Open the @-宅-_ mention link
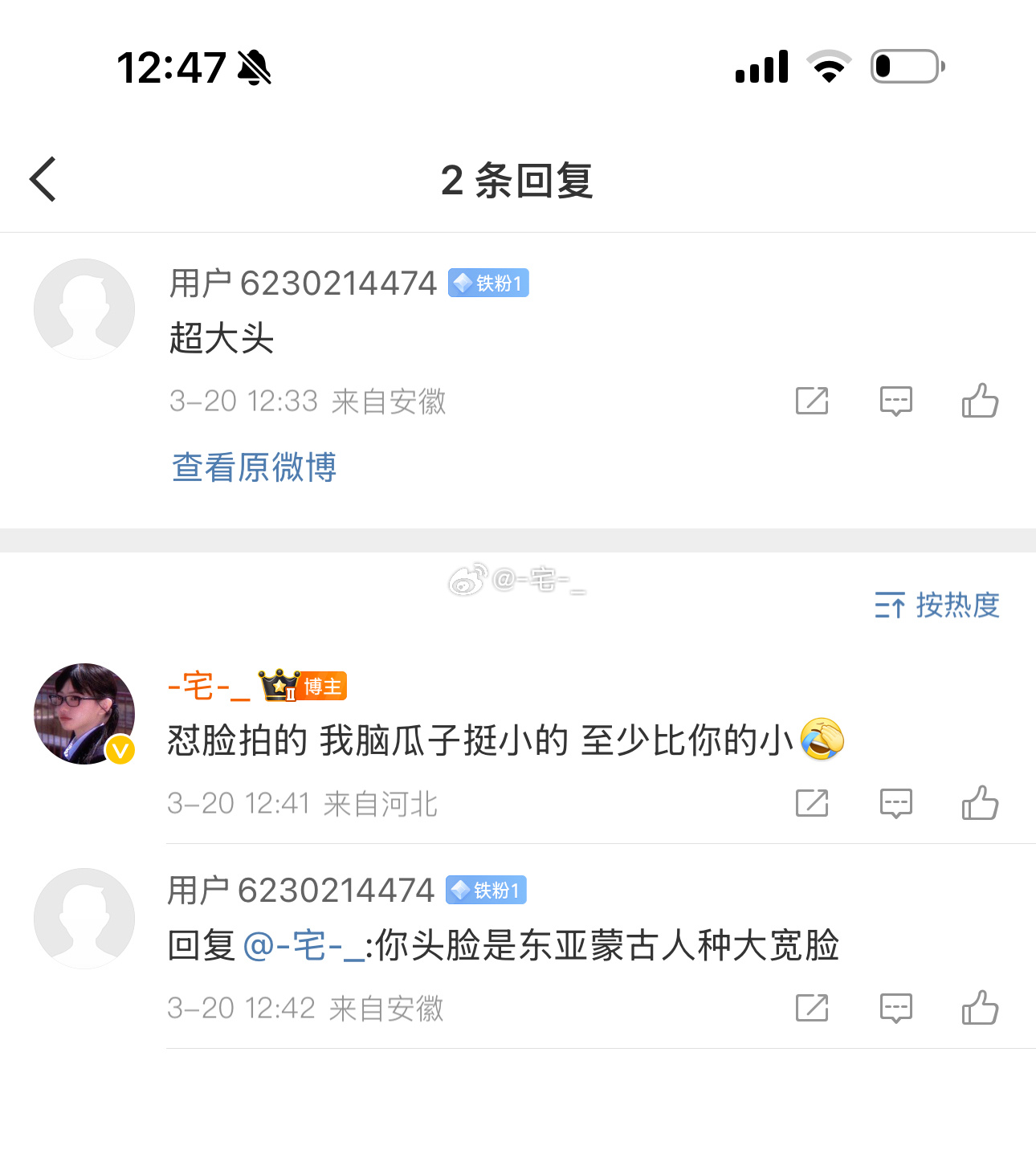 point(304,945)
